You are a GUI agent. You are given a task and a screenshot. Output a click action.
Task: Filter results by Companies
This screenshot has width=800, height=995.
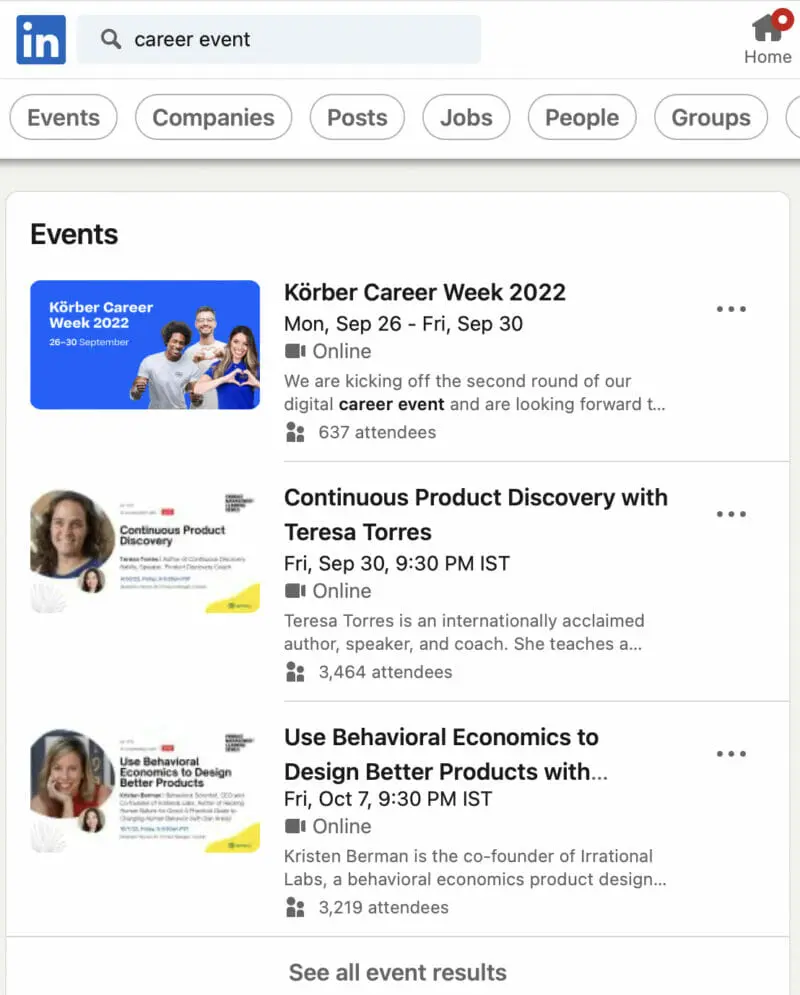pyautogui.click(x=213, y=118)
